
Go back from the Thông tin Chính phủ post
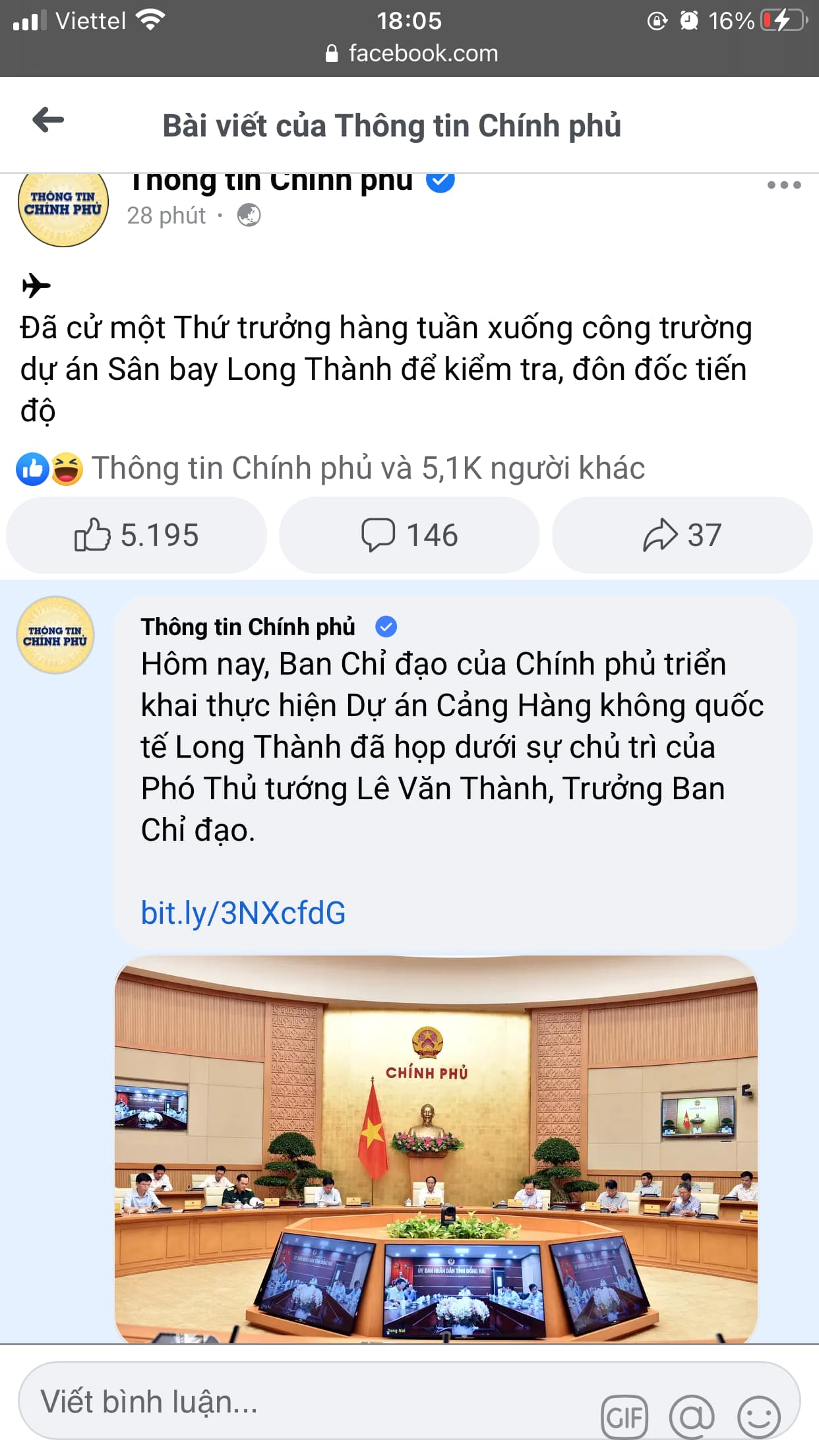(x=48, y=120)
